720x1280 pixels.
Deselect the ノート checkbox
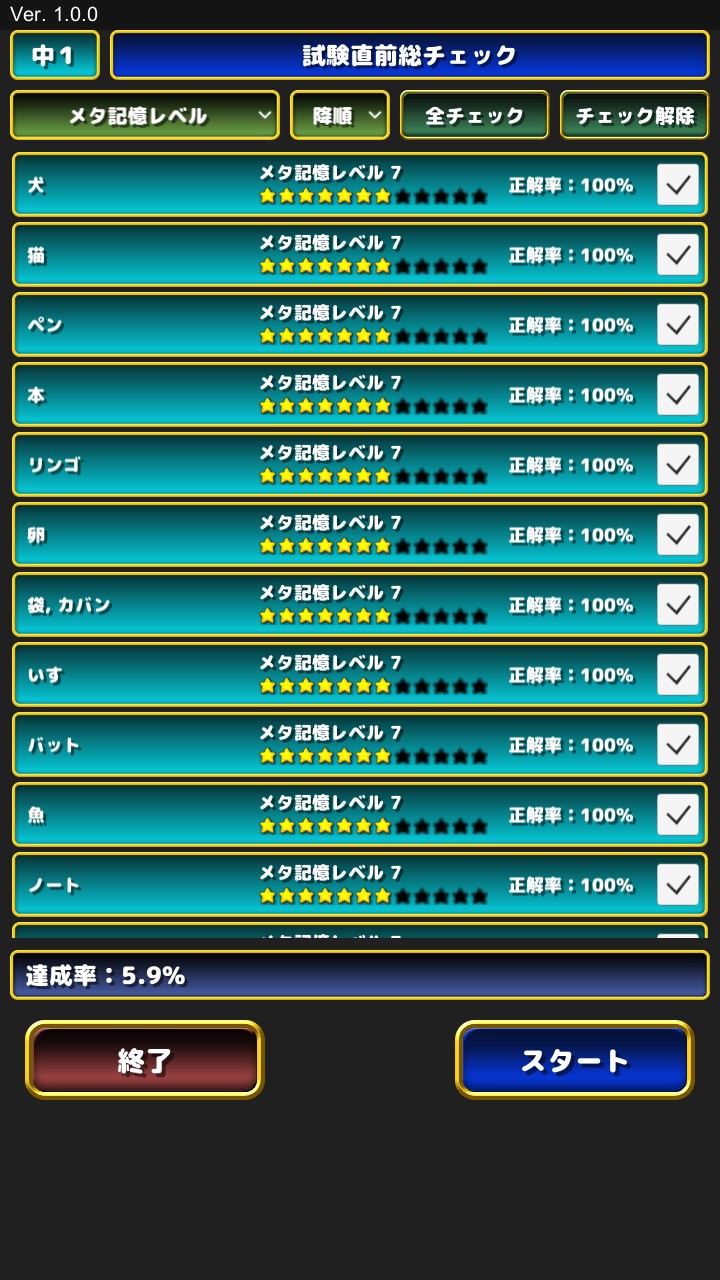point(678,885)
